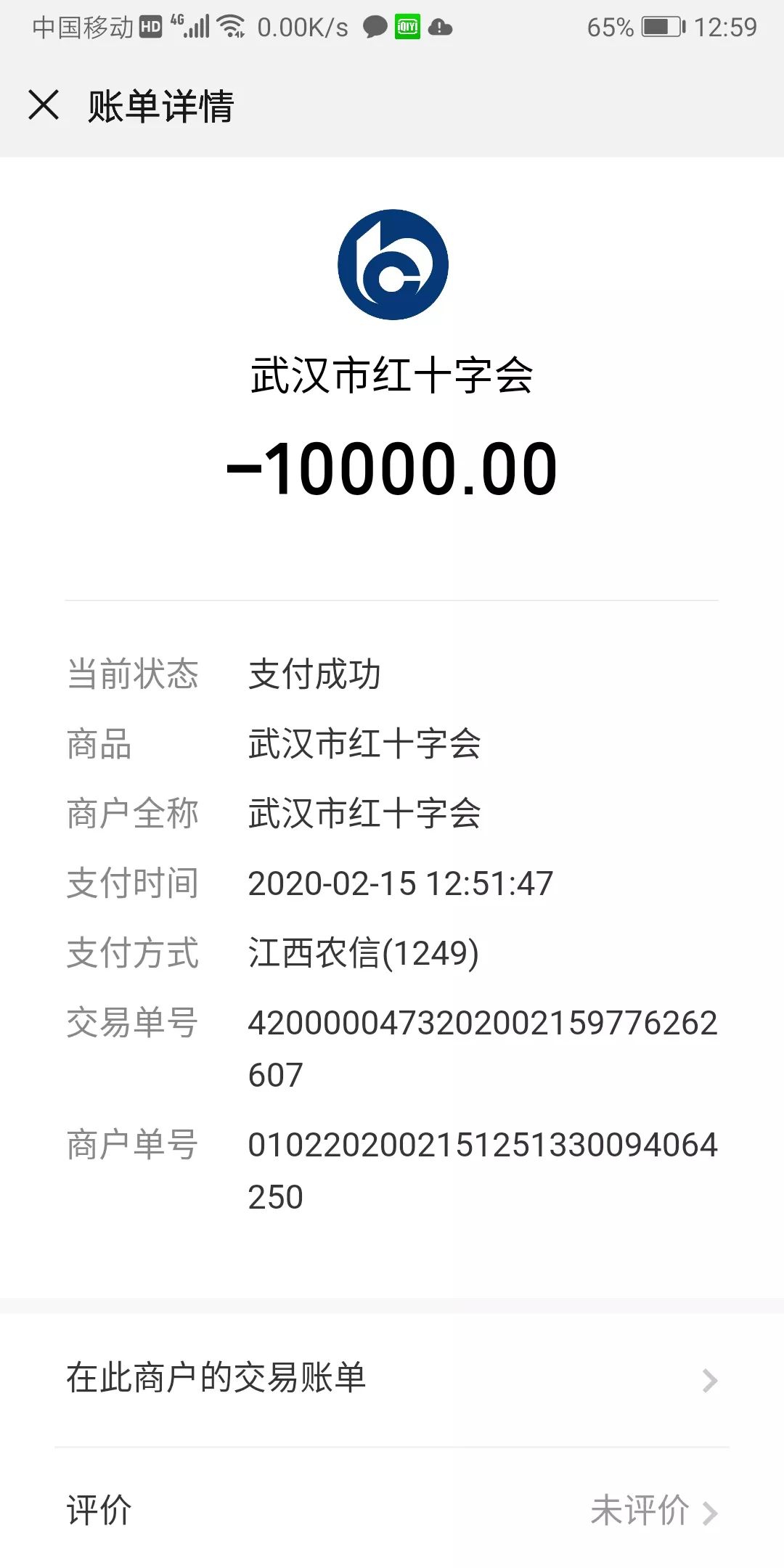Open transactions with this merchant row
784x1568 pixels.
[x=392, y=1379]
